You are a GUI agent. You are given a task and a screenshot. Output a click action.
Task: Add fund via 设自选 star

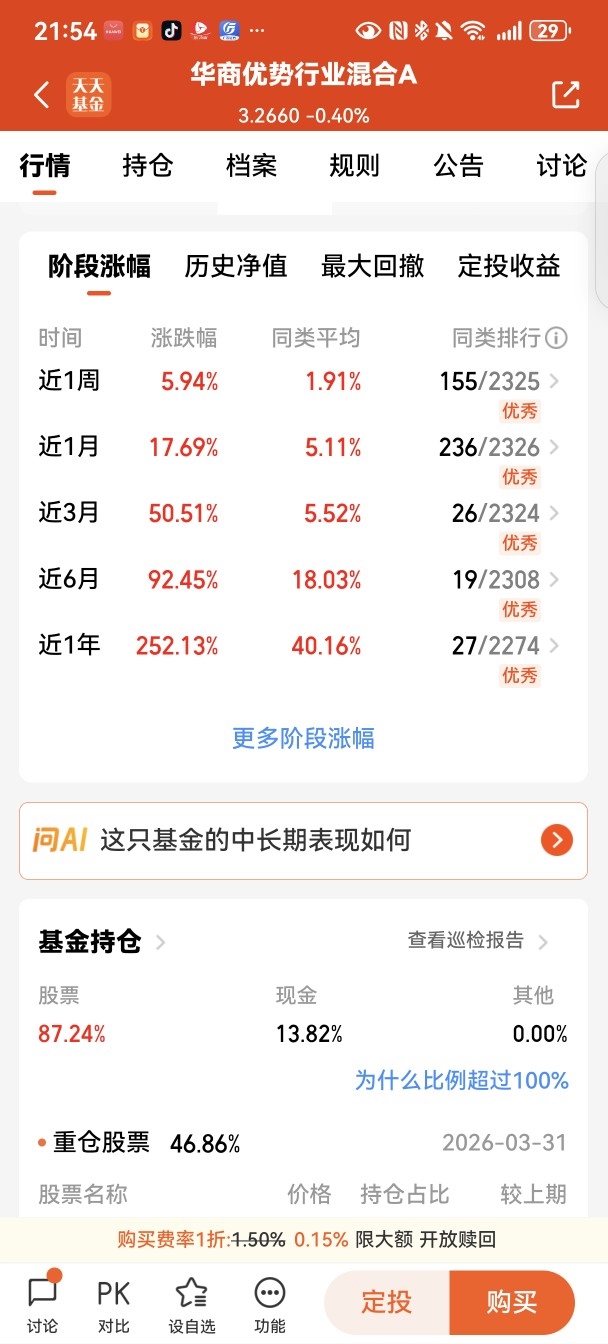point(191,1306)
